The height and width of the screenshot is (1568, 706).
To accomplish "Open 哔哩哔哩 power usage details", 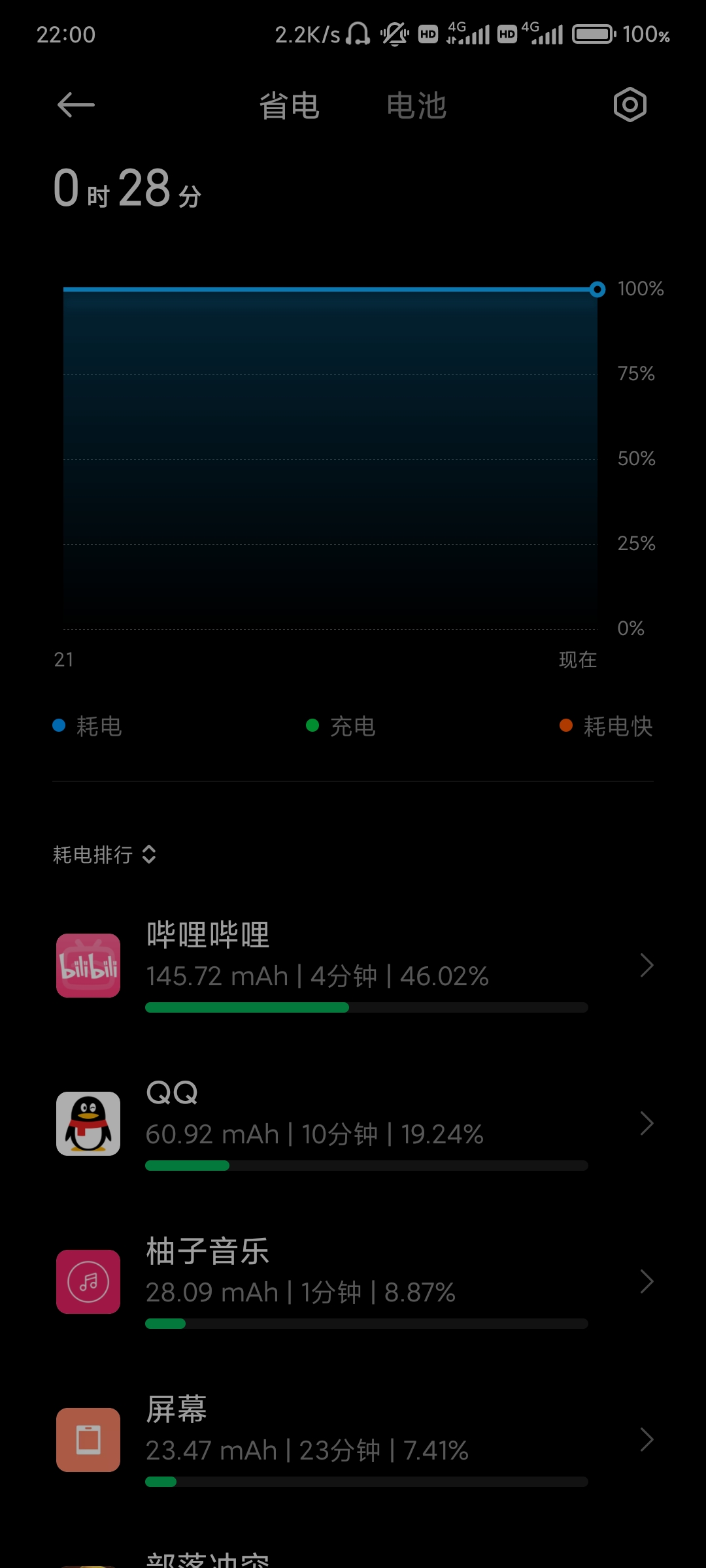I will pyautogui.click(x=353, y=966).
